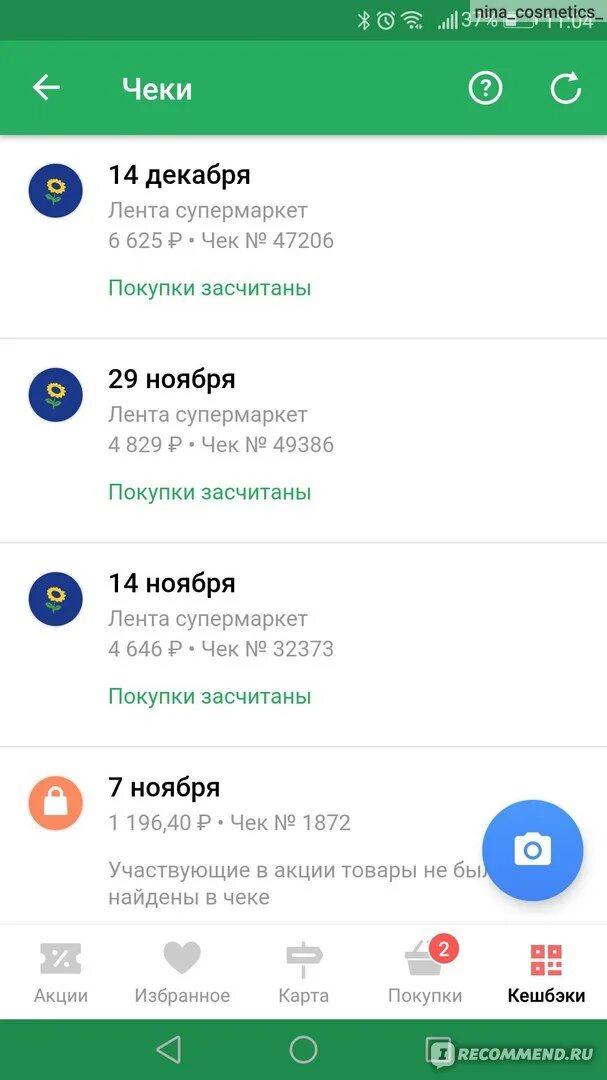Select the Кешбэки tab
This screenshot has height=1080, width=607.
pyautogui.click(x=546, y=972)
